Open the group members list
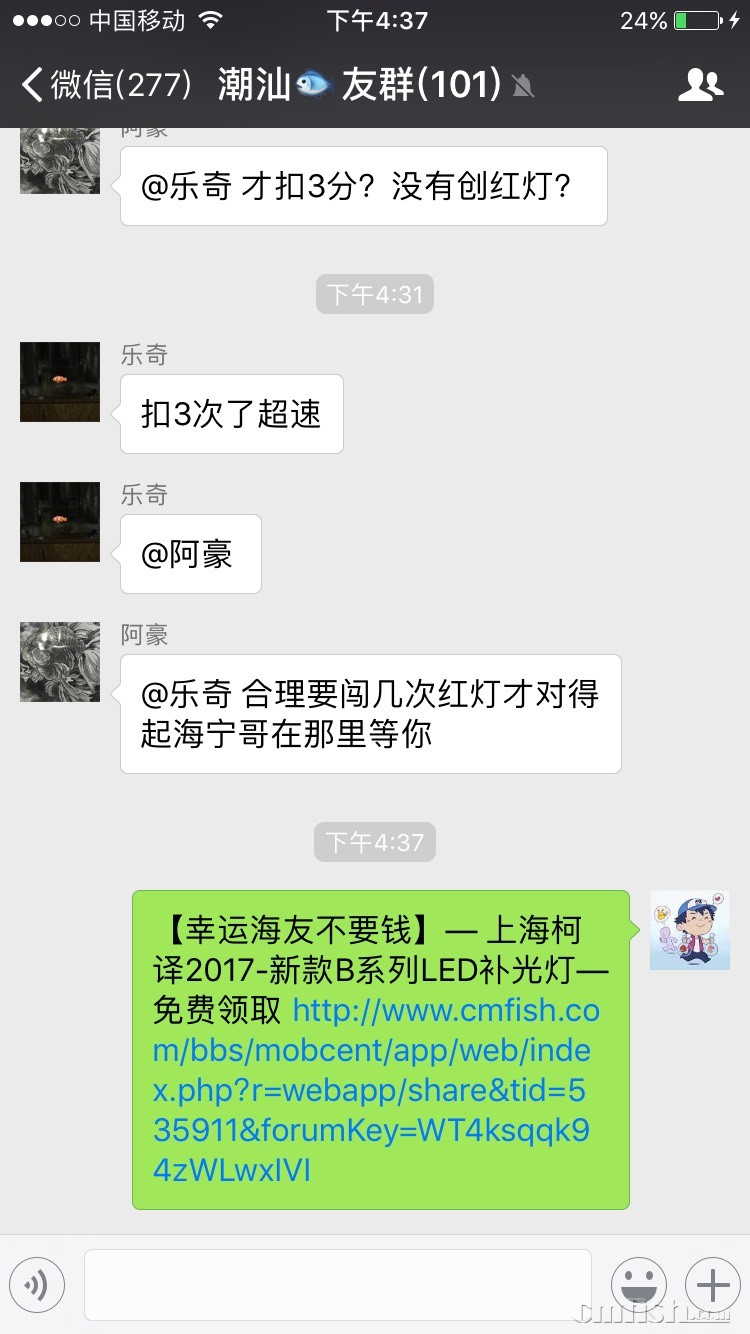 tap(701, 85)
